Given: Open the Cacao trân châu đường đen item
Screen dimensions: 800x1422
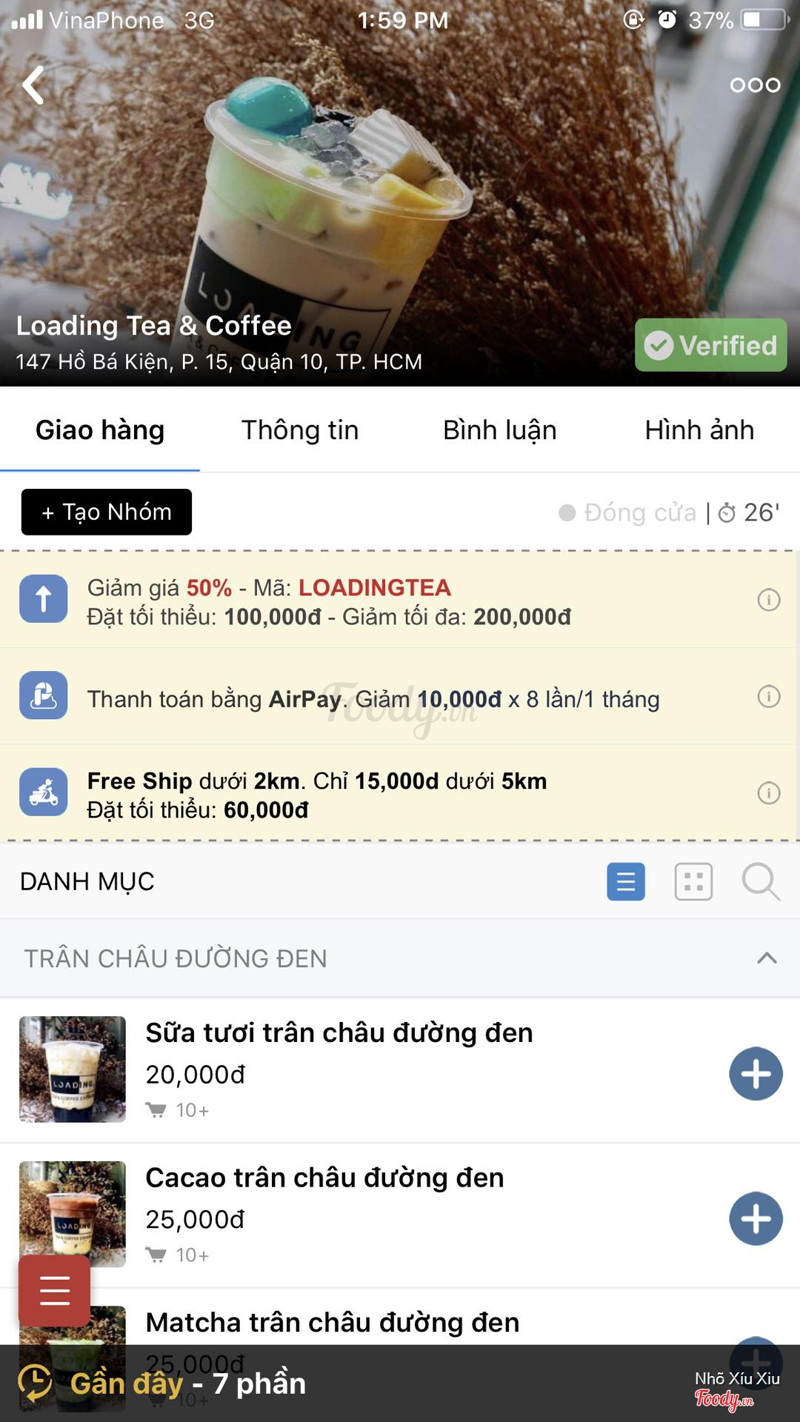Looking at the screenshot, I should click(325, 1178).
